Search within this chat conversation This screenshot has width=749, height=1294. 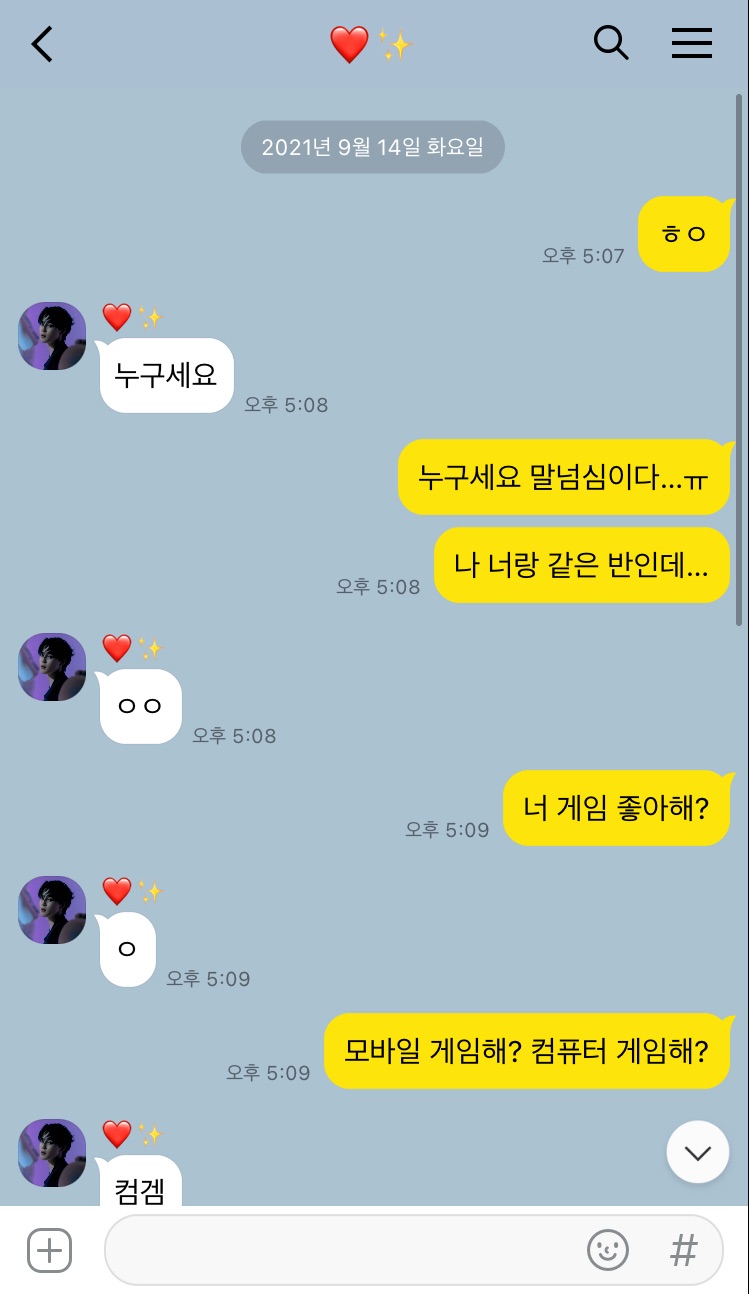coord(610,43)
